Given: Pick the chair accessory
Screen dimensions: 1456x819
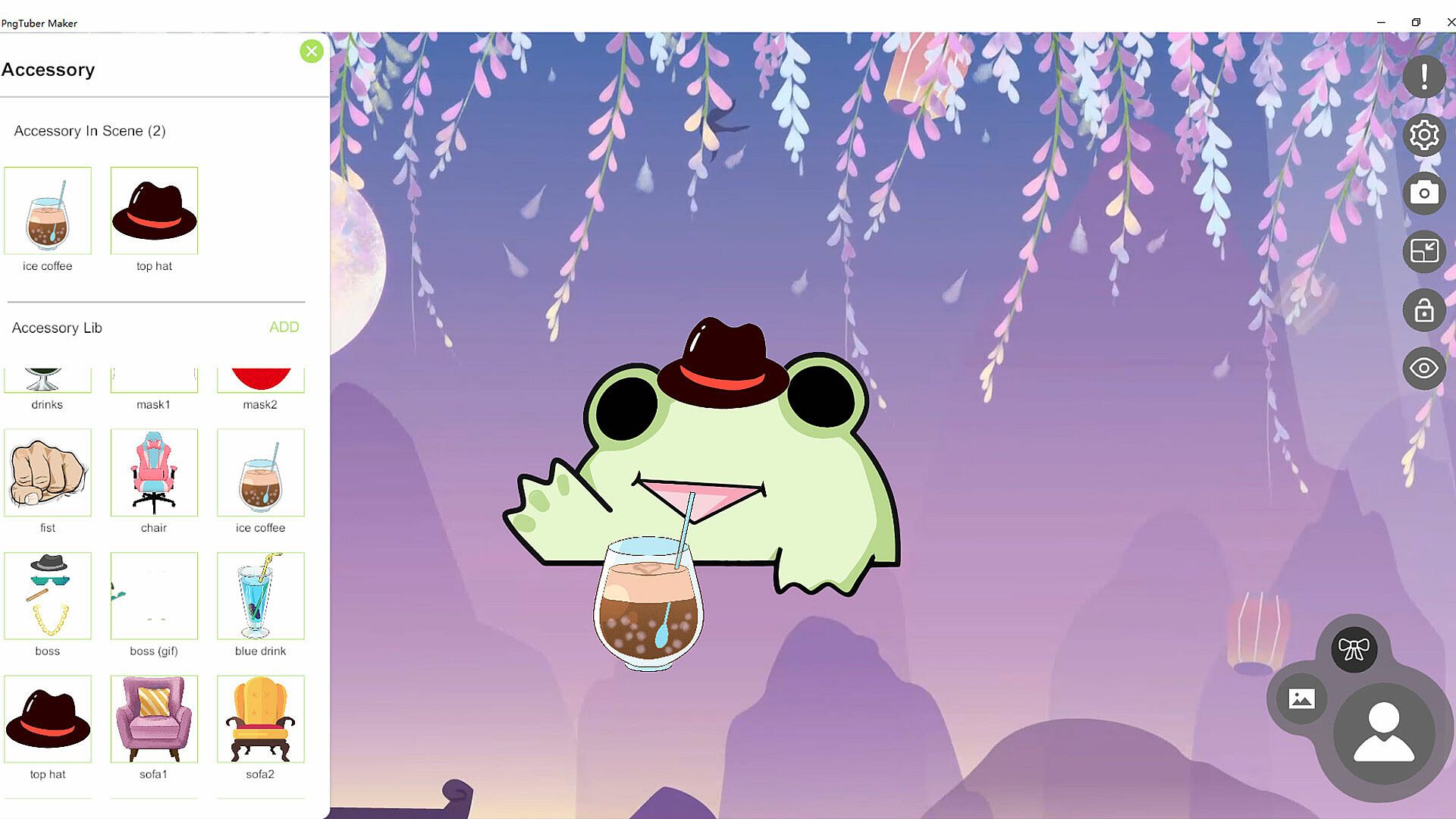Looking at the screenshot, I should (x=154, y=472).
